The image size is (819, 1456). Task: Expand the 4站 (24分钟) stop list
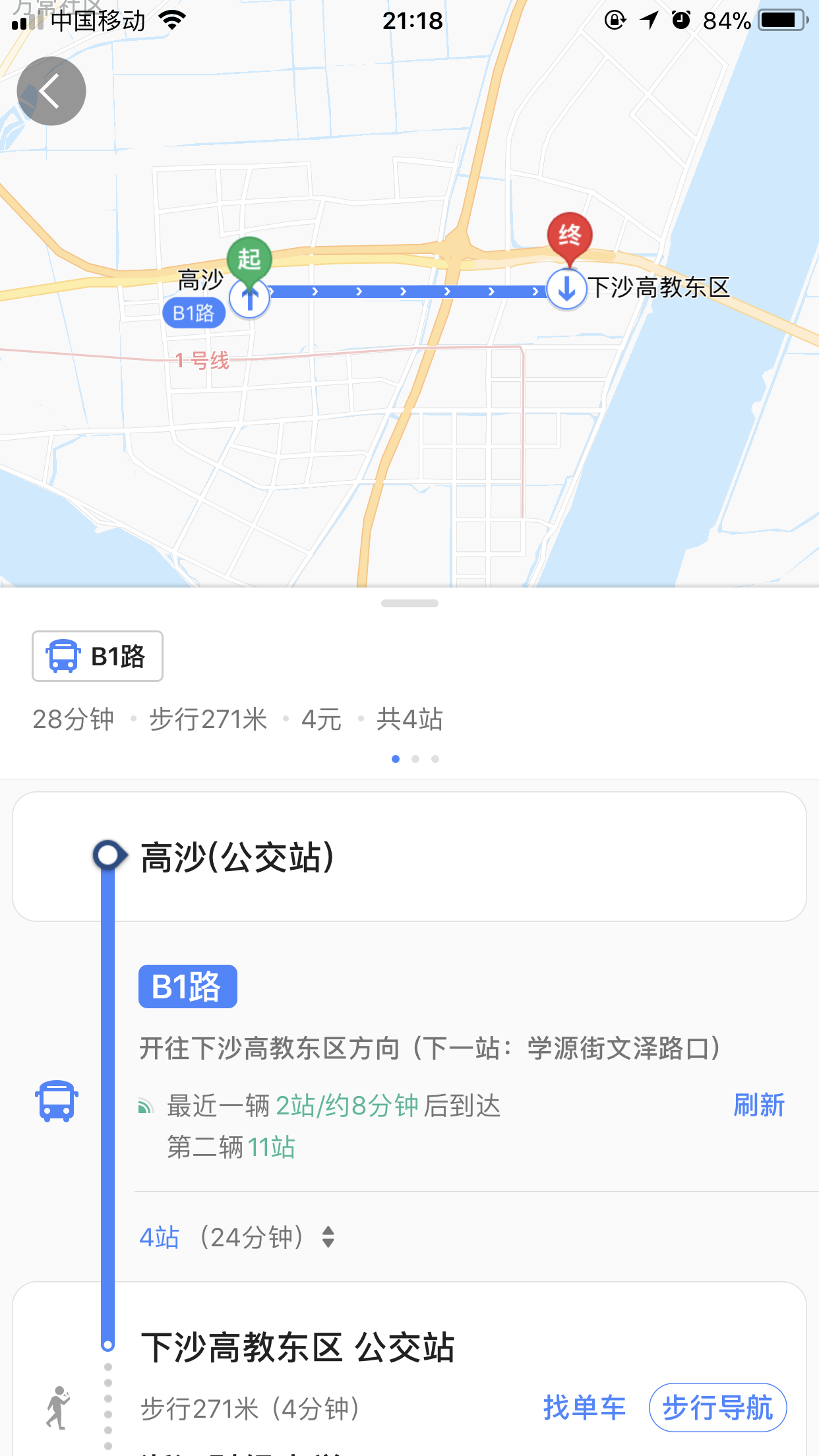coord(237,1237)
